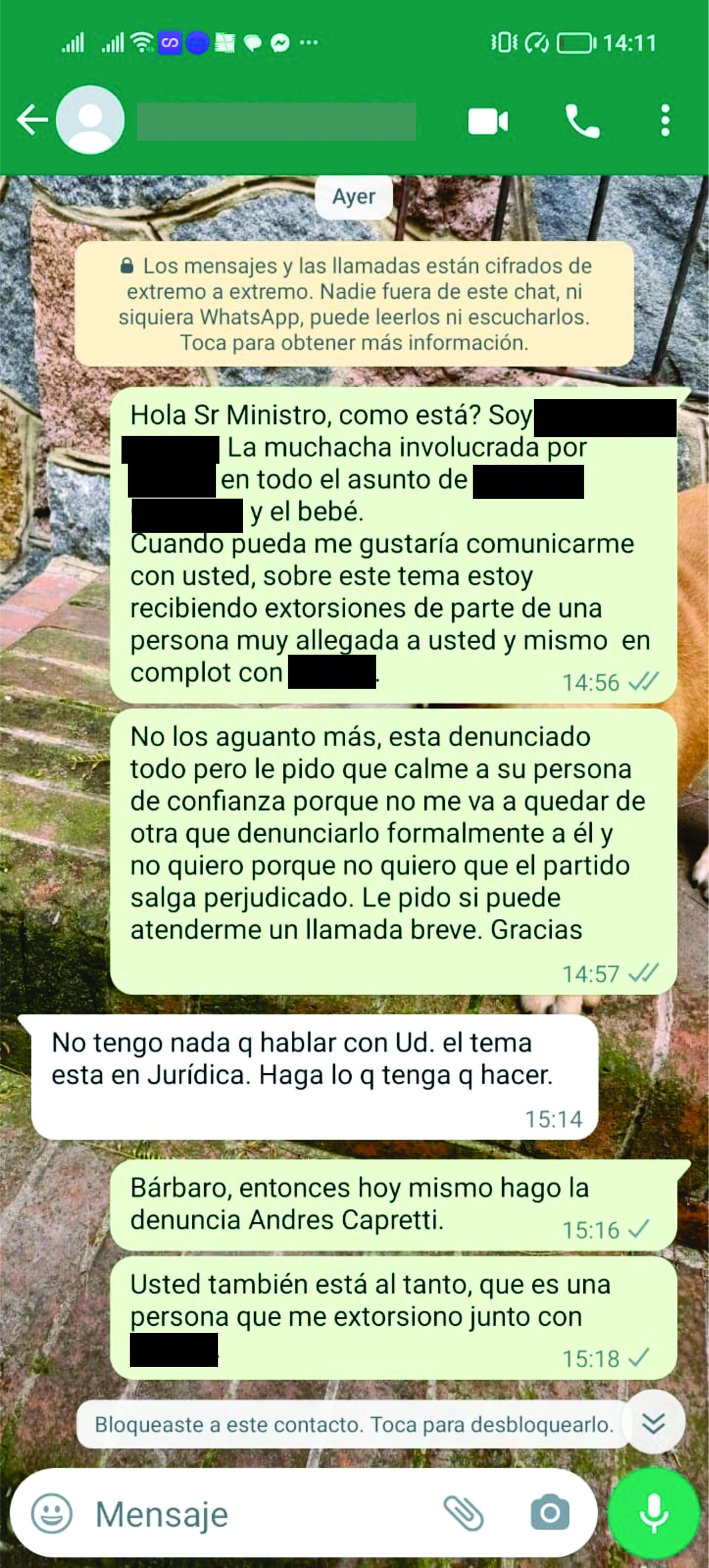The image size is (709, 1568).
Task: Tap the microphone voice message button
Action: coord(653,1513)
